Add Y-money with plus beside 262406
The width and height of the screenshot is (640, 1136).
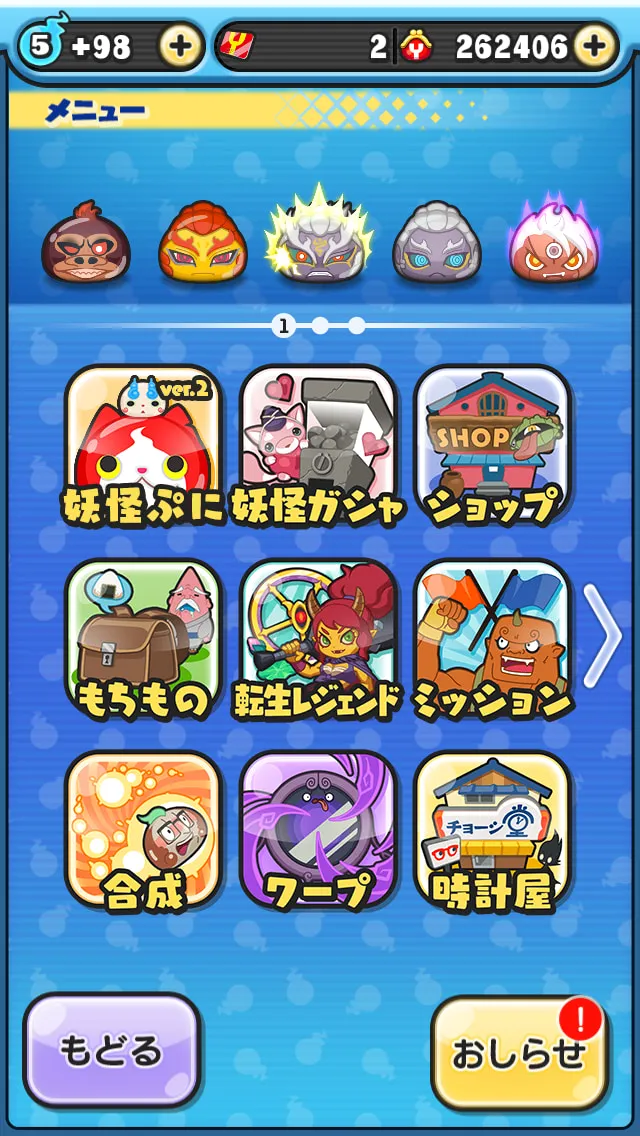(x=594, y=47)
